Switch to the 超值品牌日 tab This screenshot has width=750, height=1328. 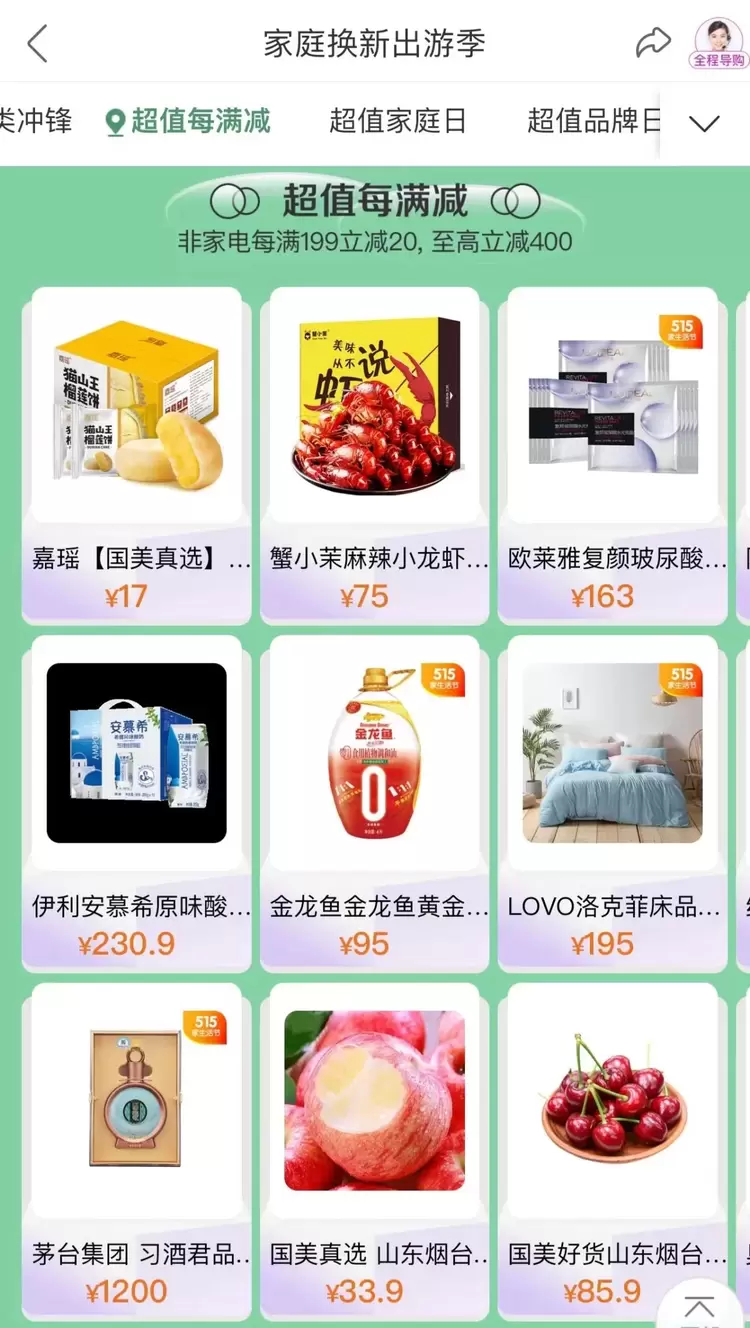[x=594, y=122]
